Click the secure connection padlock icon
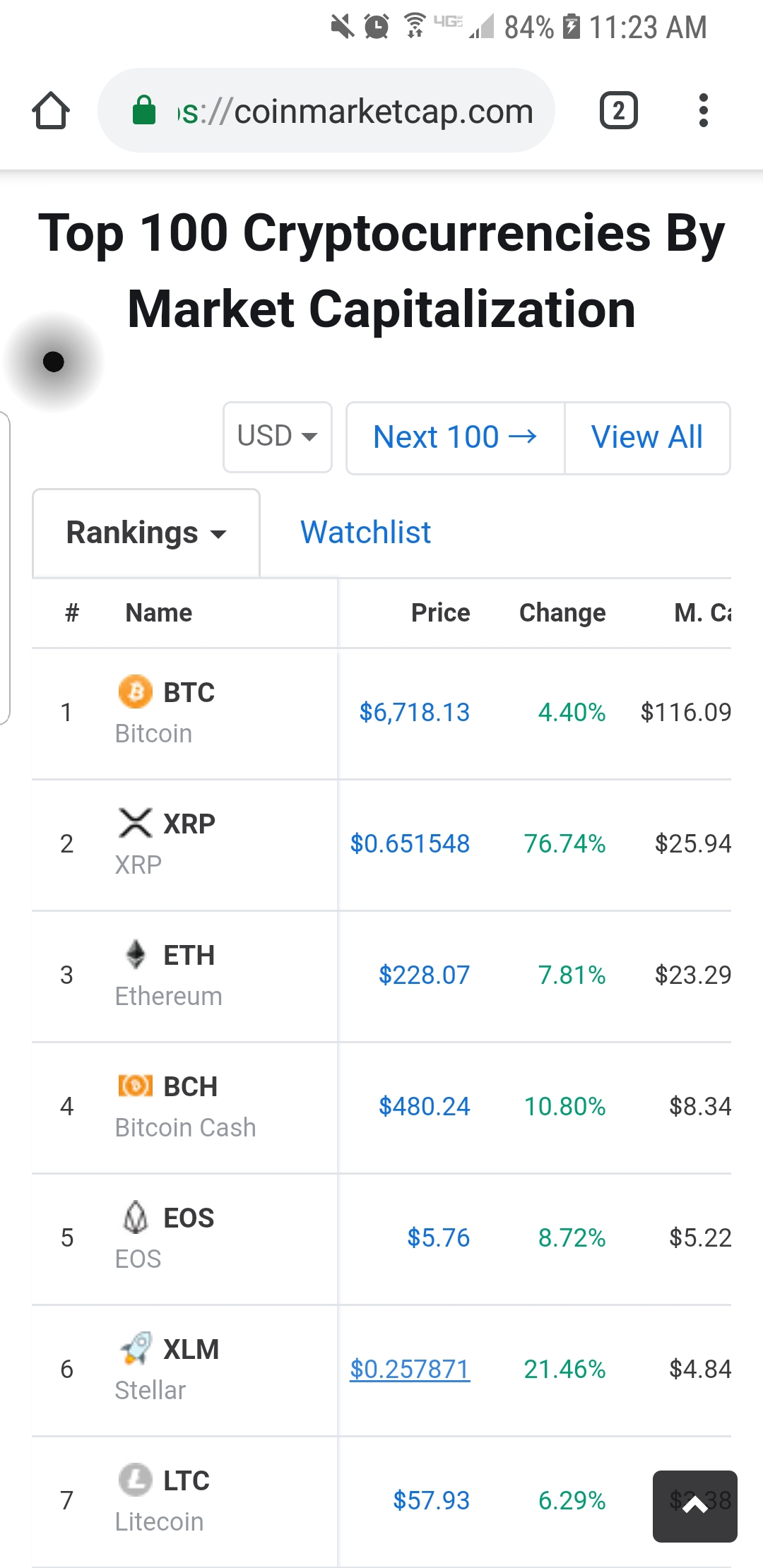 143,110
